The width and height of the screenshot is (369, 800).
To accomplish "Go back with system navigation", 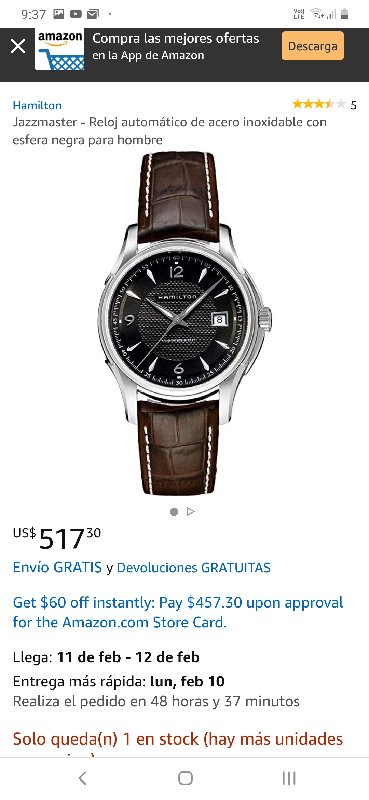I will click(82, 778).
